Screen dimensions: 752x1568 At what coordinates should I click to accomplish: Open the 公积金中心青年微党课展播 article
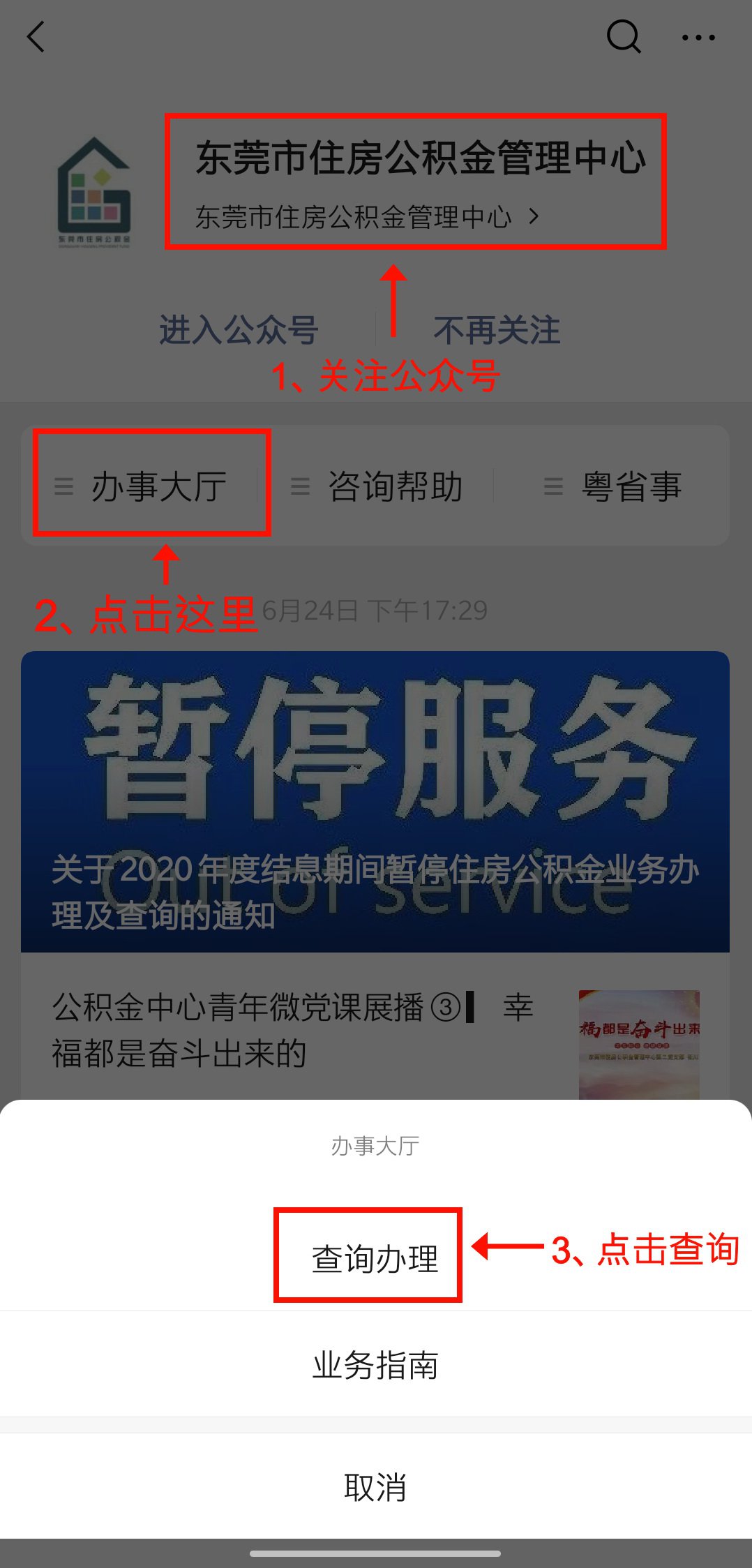pos(293,1029)
